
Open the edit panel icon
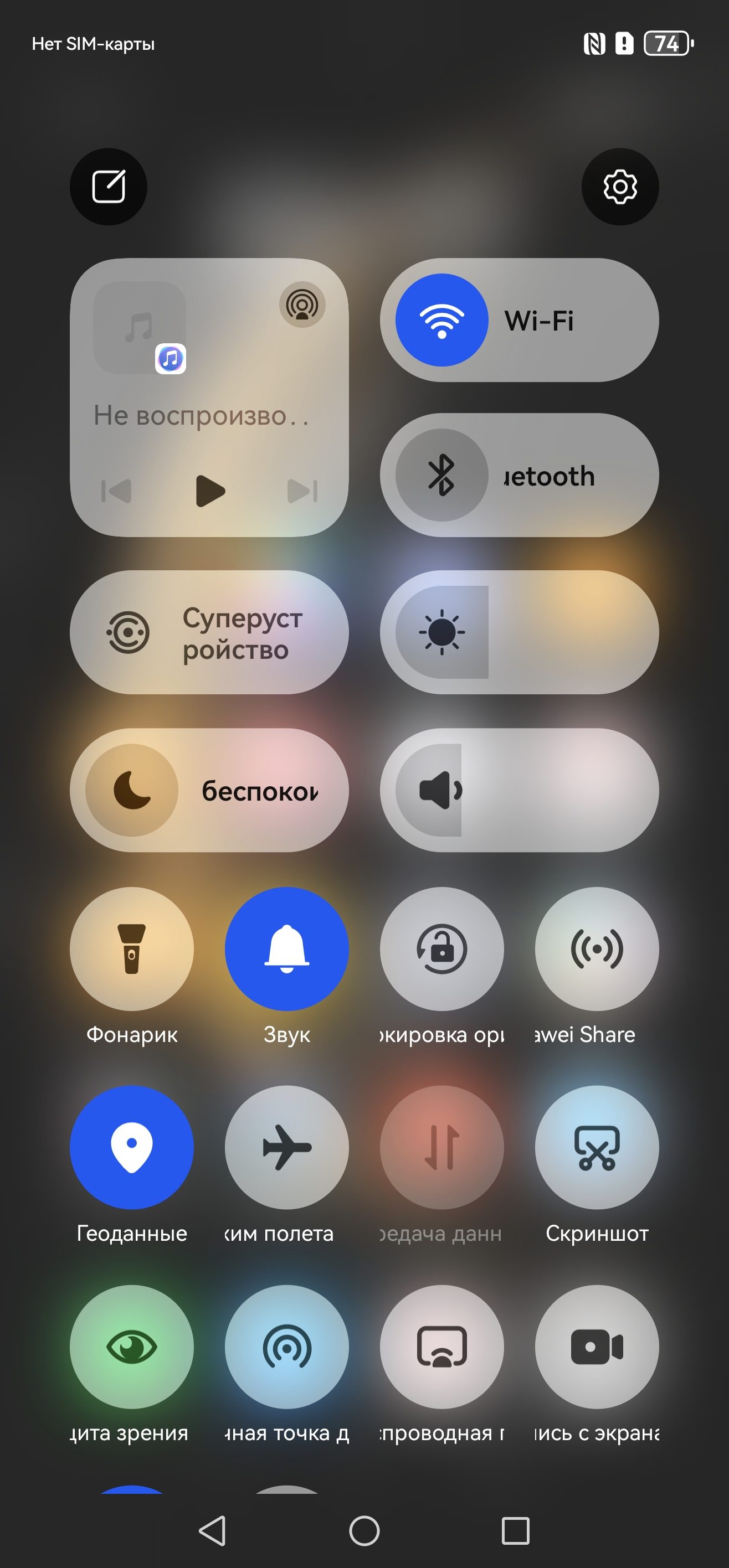click(x=109, y=186)
